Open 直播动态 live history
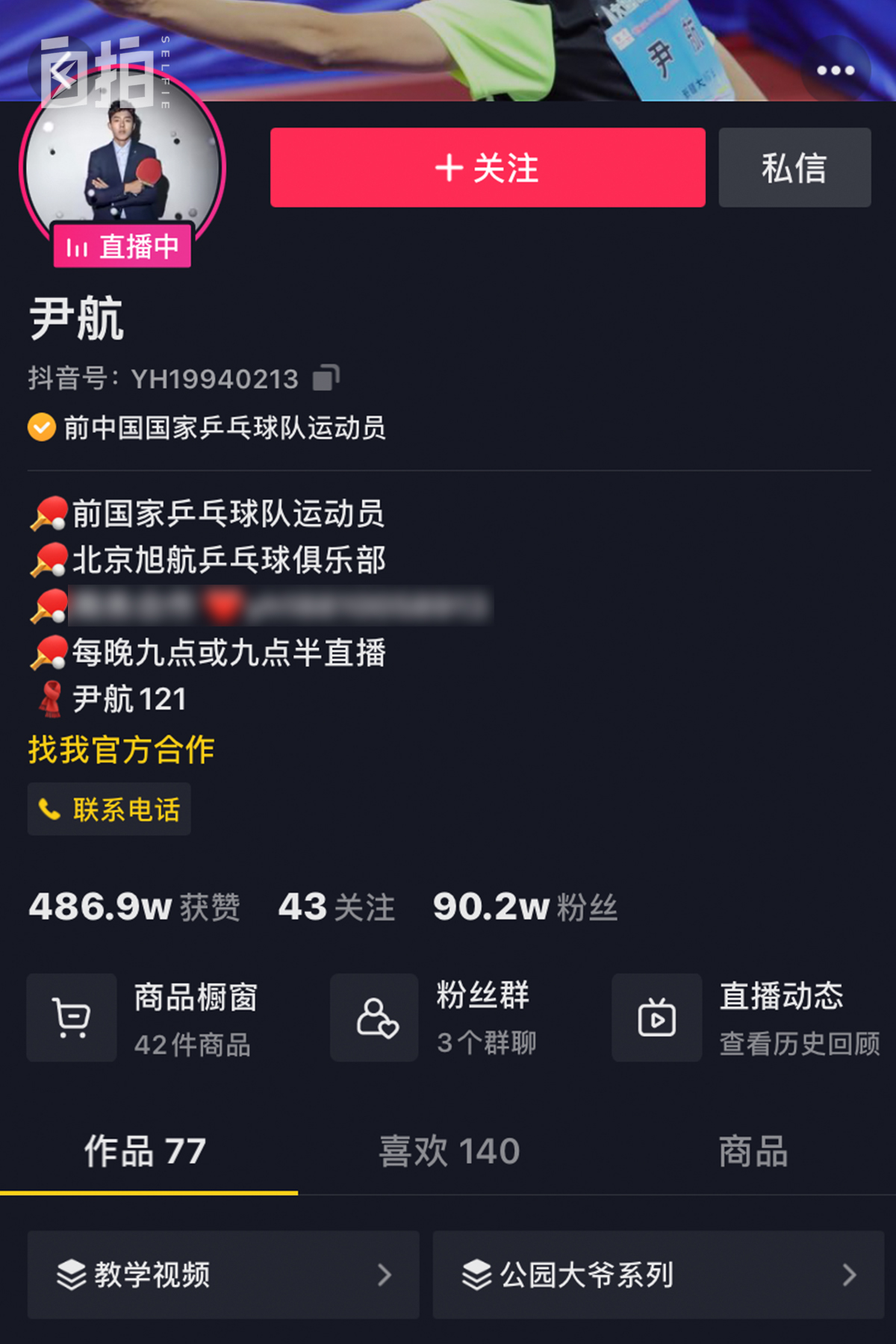 pyautogui.click(x=747, y=1017)
